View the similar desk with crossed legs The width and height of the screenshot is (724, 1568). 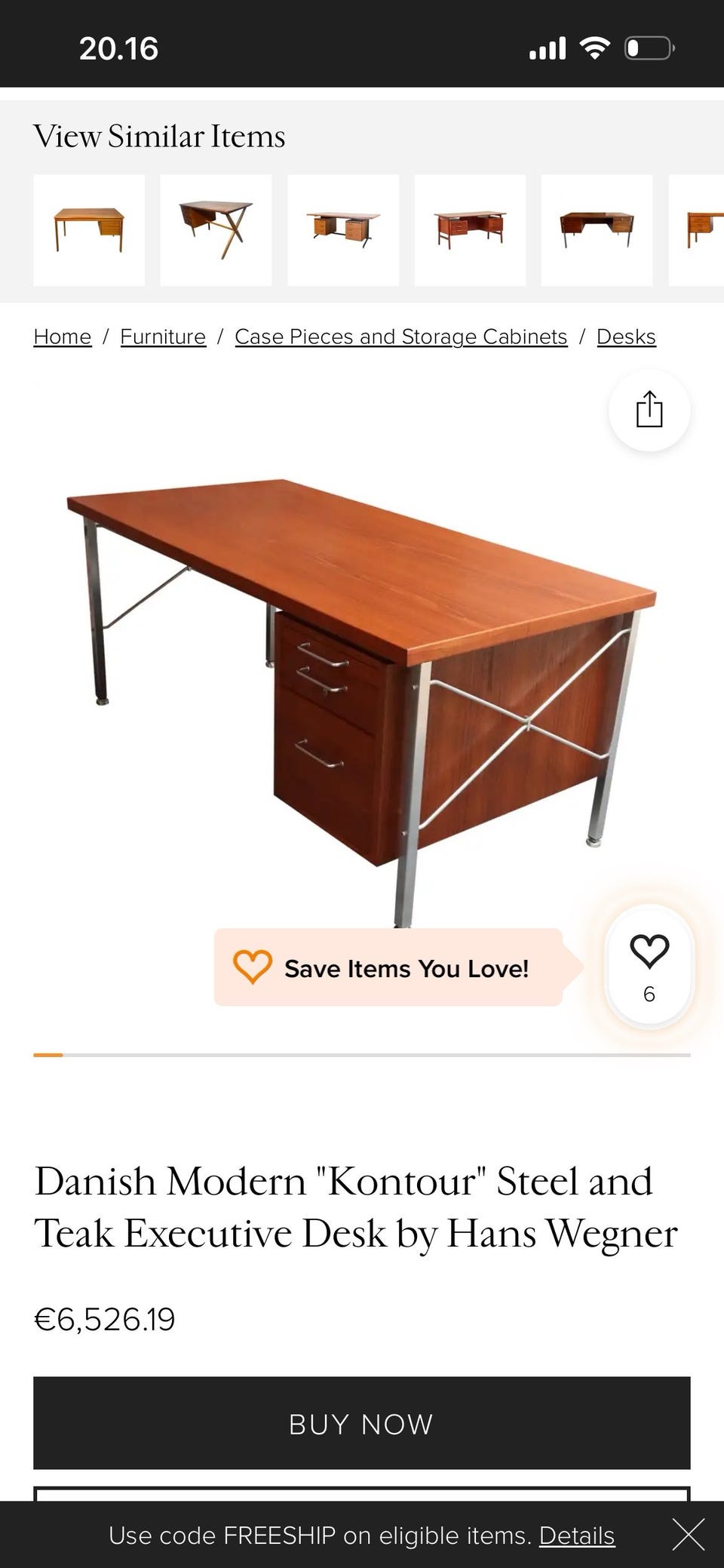[x=216, y=230]
